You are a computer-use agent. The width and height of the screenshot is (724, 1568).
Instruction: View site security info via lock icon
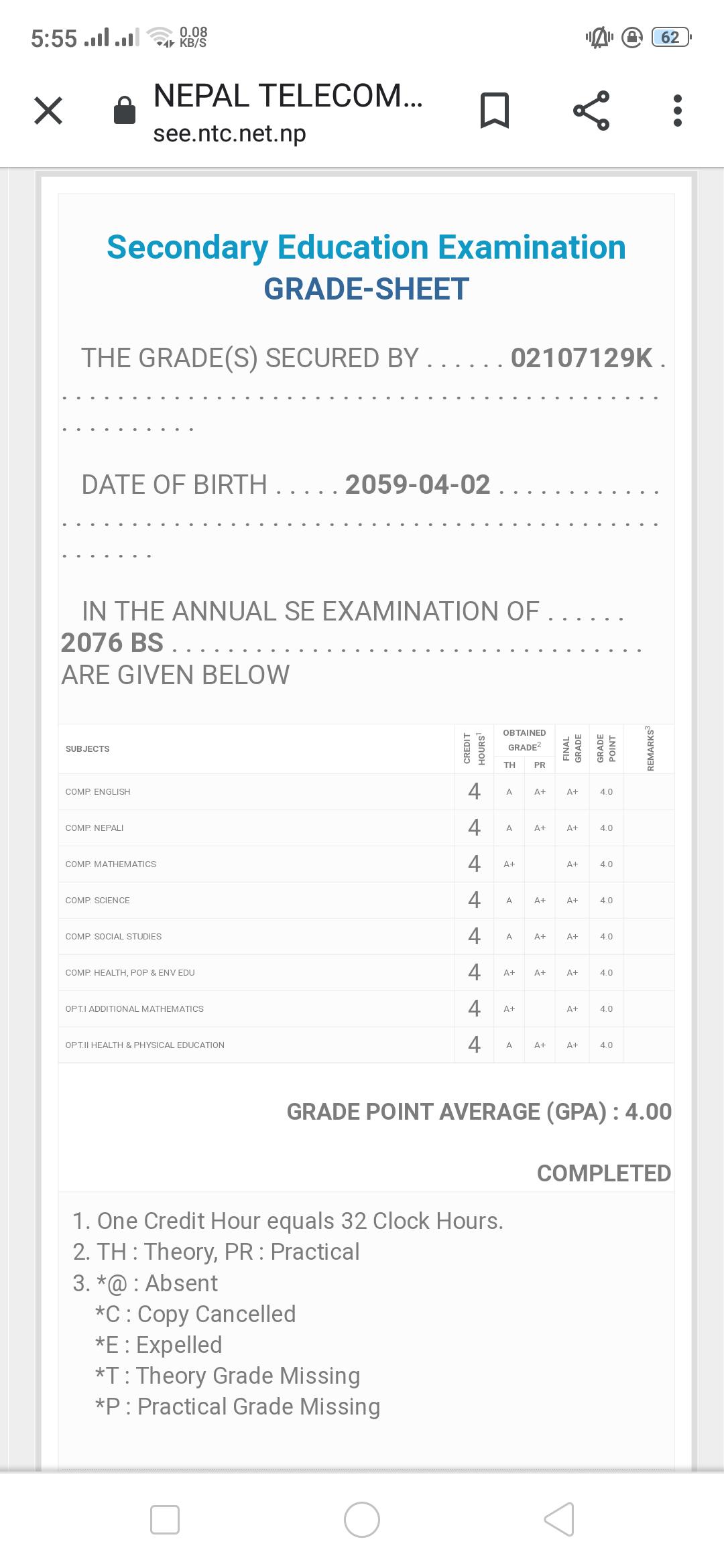[125, 111]
